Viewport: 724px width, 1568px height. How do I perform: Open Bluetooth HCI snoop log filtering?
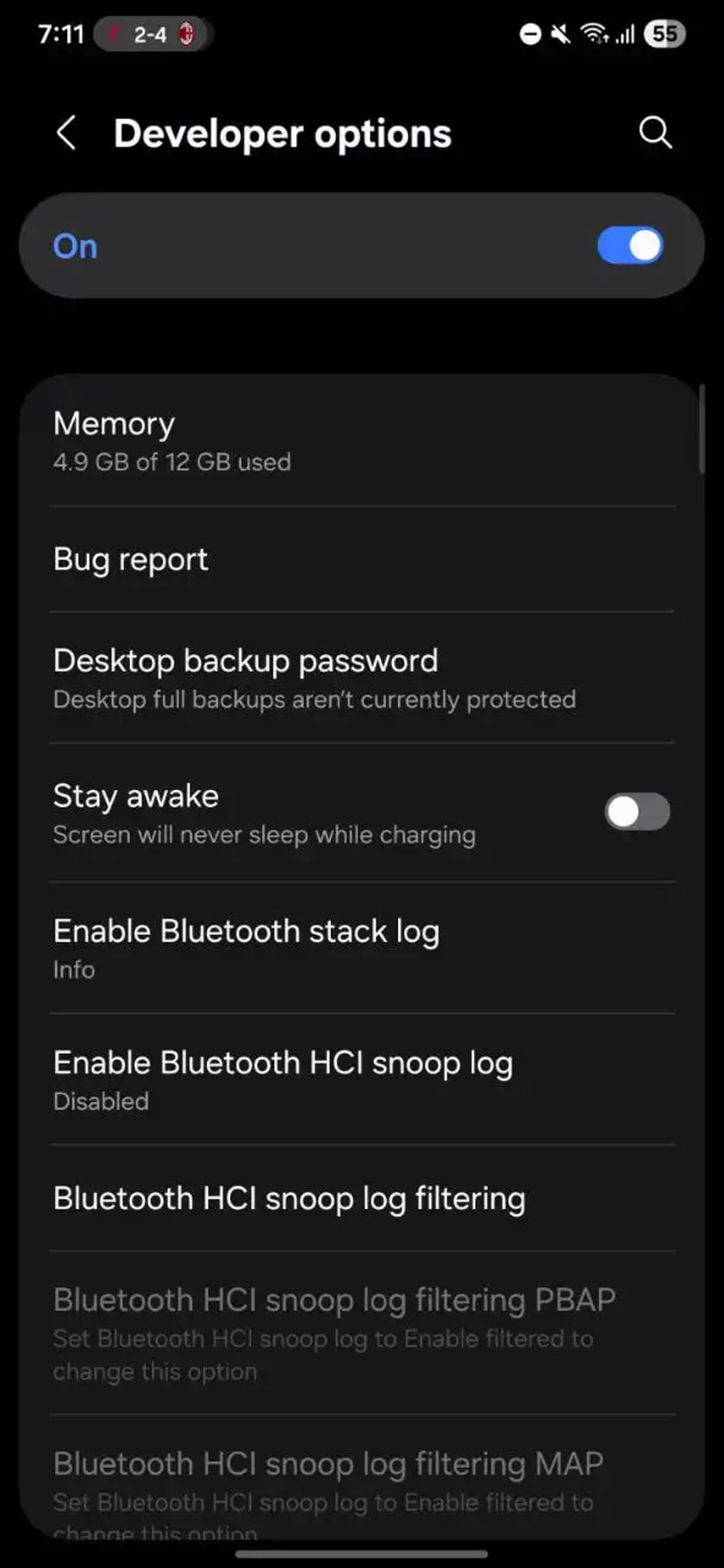tap(362, 1198)
